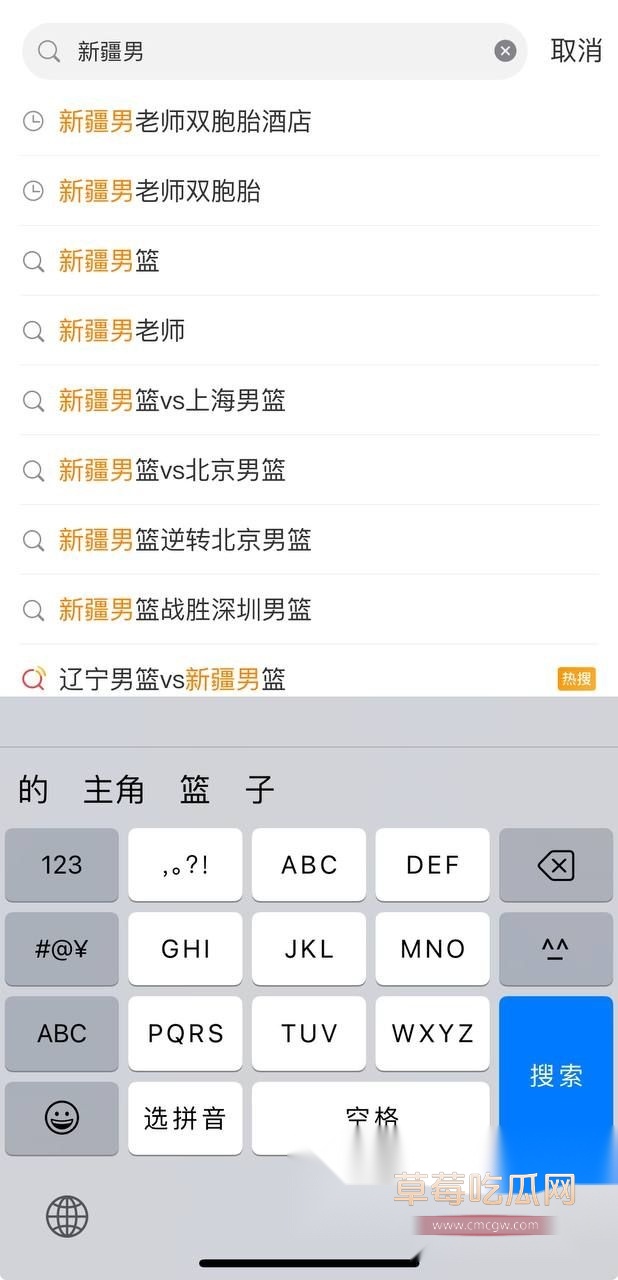The width and height of the screenshot is (618, 1280).
Task: Open history suggestion 新疆男老师双胞胎酒店
Action: click(185, 121)
